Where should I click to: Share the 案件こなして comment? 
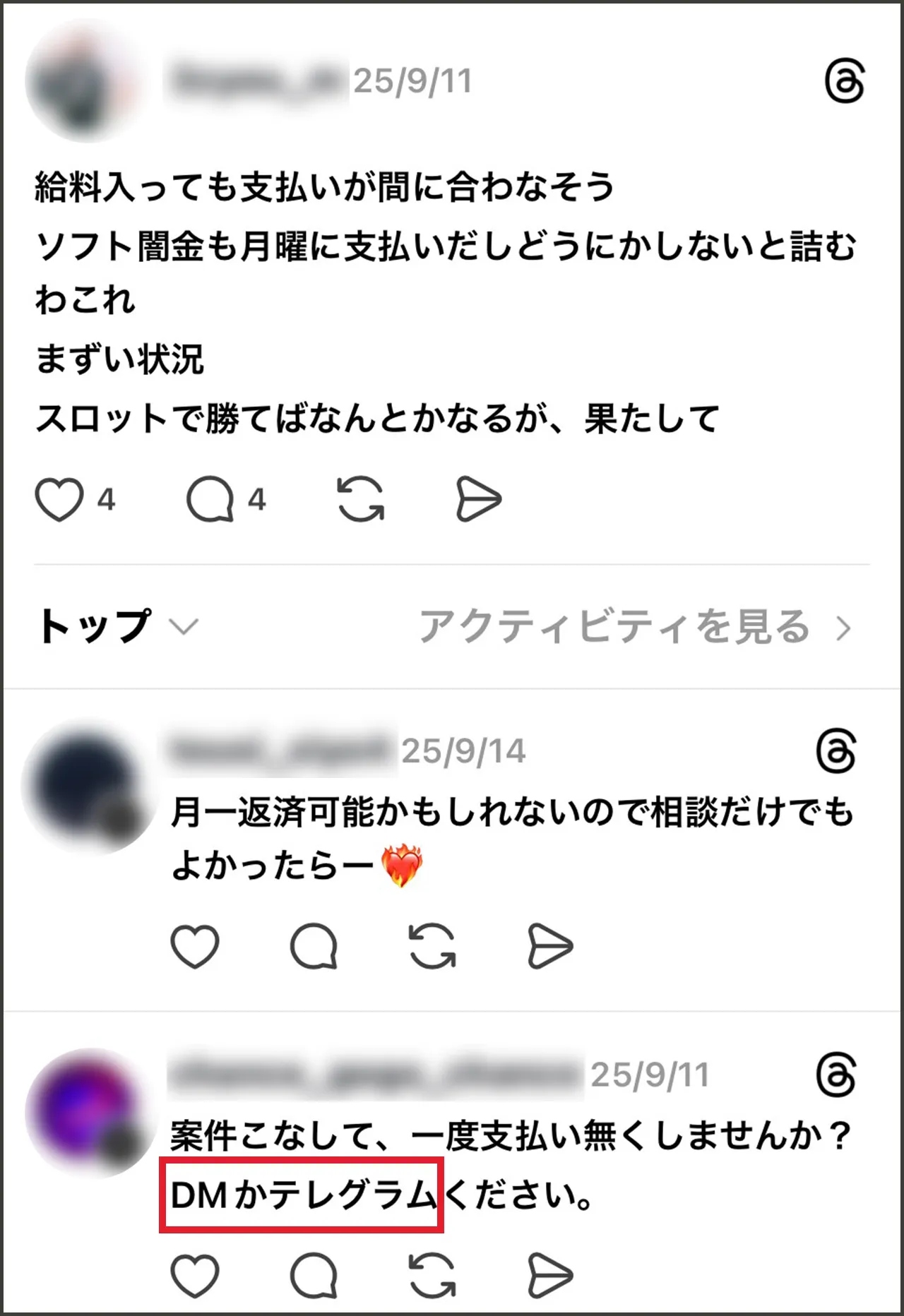(550, 1275)
